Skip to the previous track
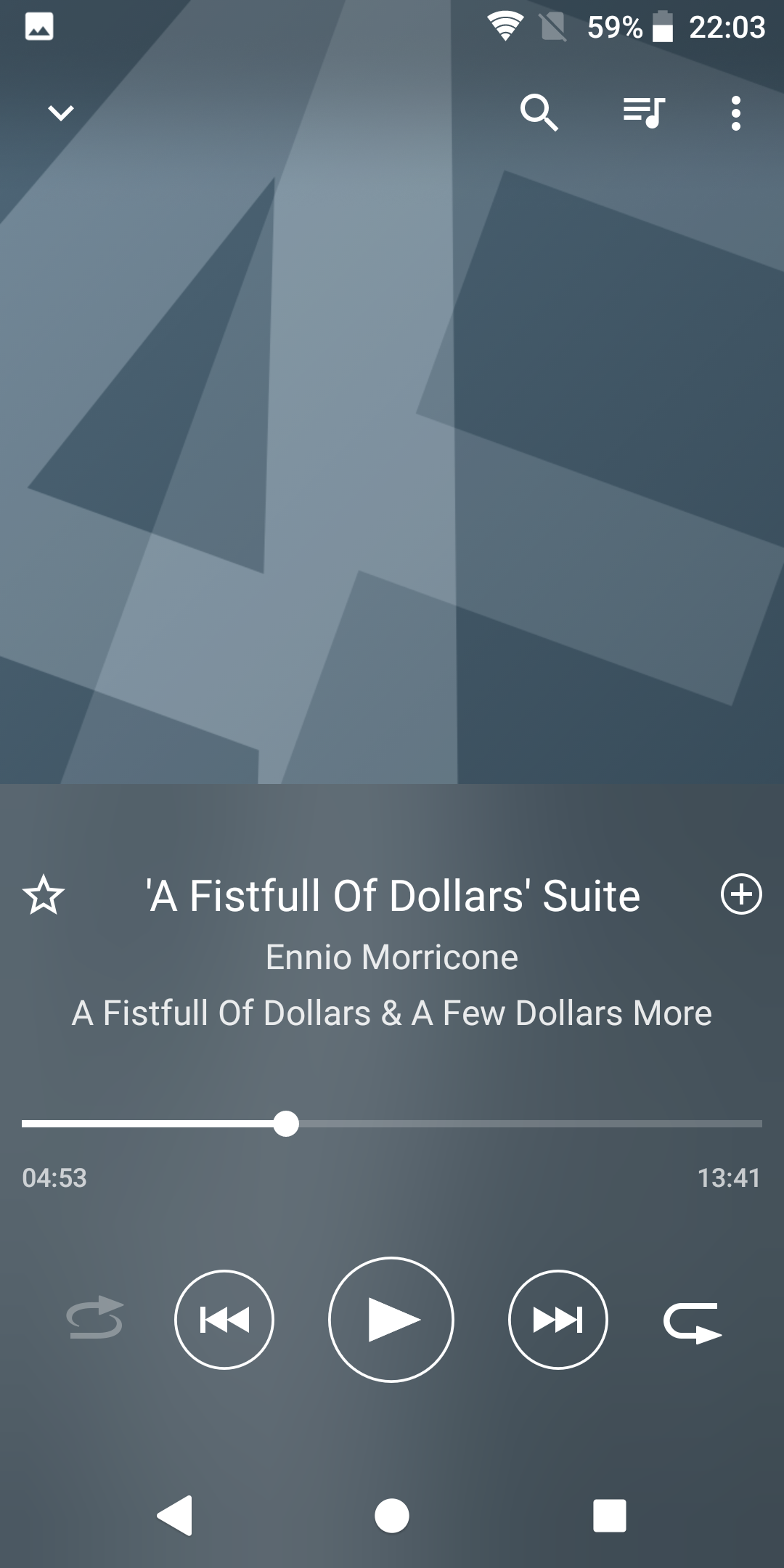784x1568 pixels. tap(224, 1319)
